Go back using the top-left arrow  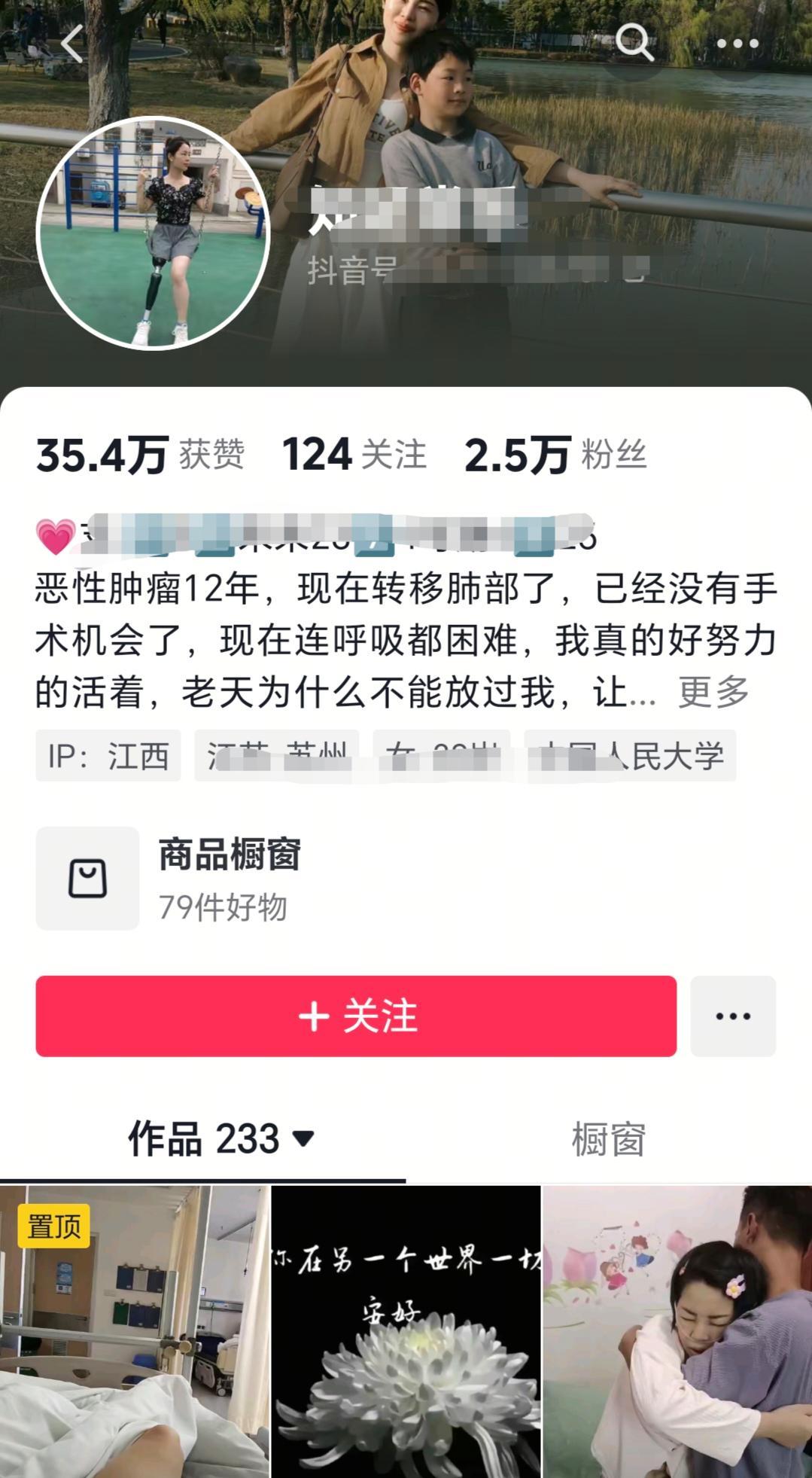click(x=71, y=44)
